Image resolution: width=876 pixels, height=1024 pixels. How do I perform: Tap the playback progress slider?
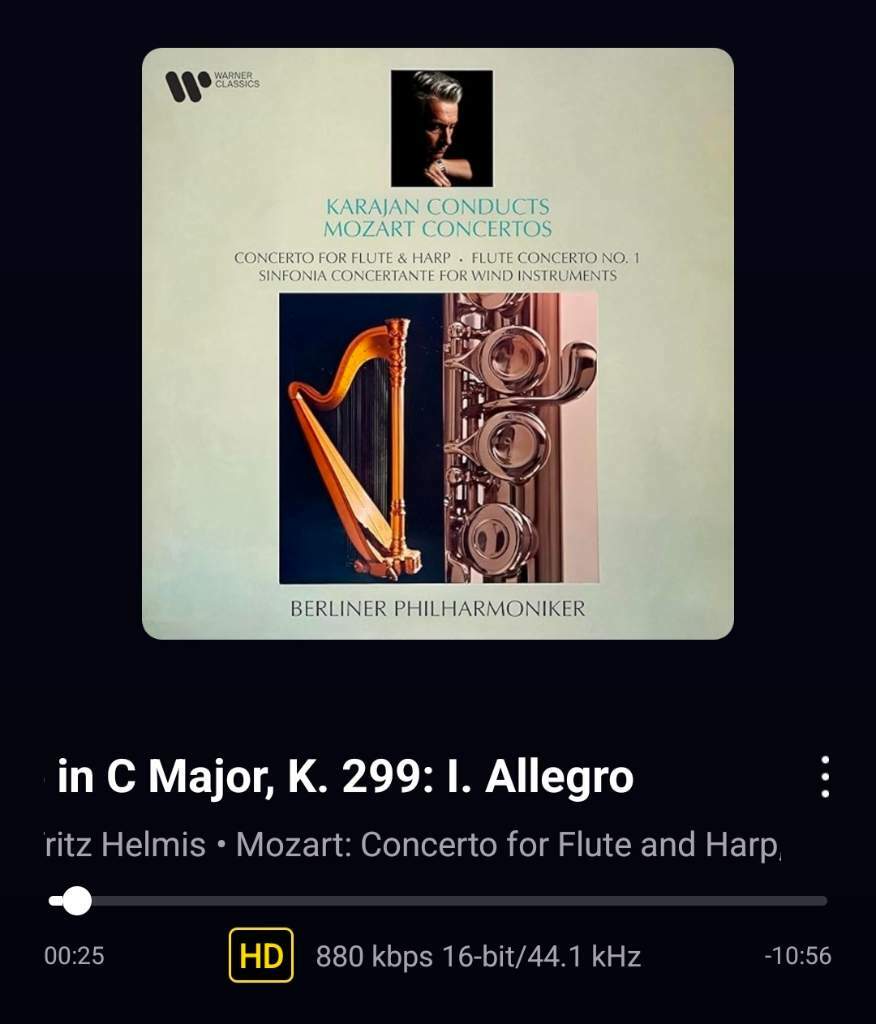click(x=440, y=901)
